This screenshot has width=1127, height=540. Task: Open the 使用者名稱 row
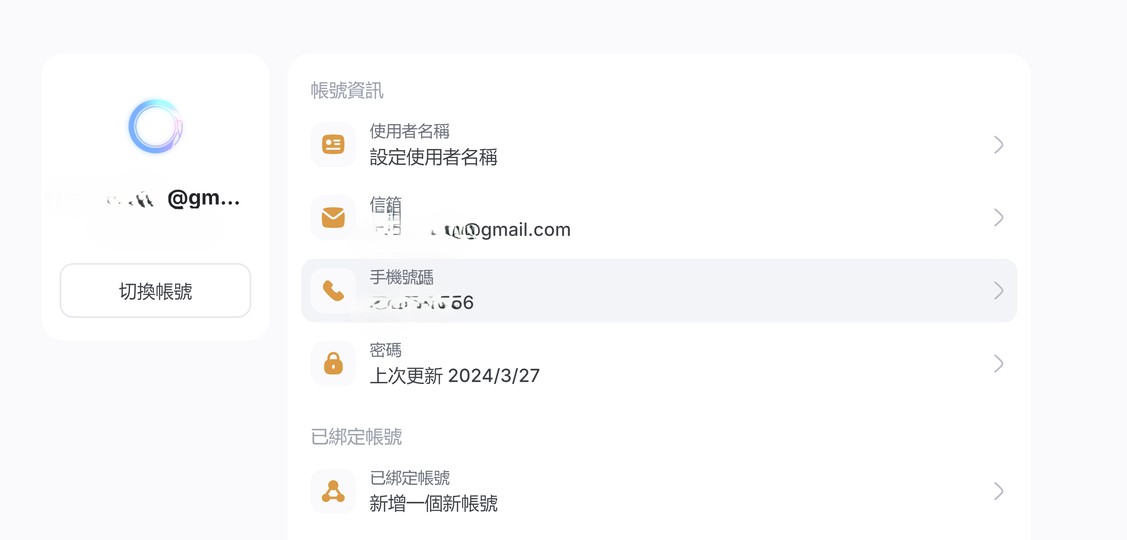[658, 145]
